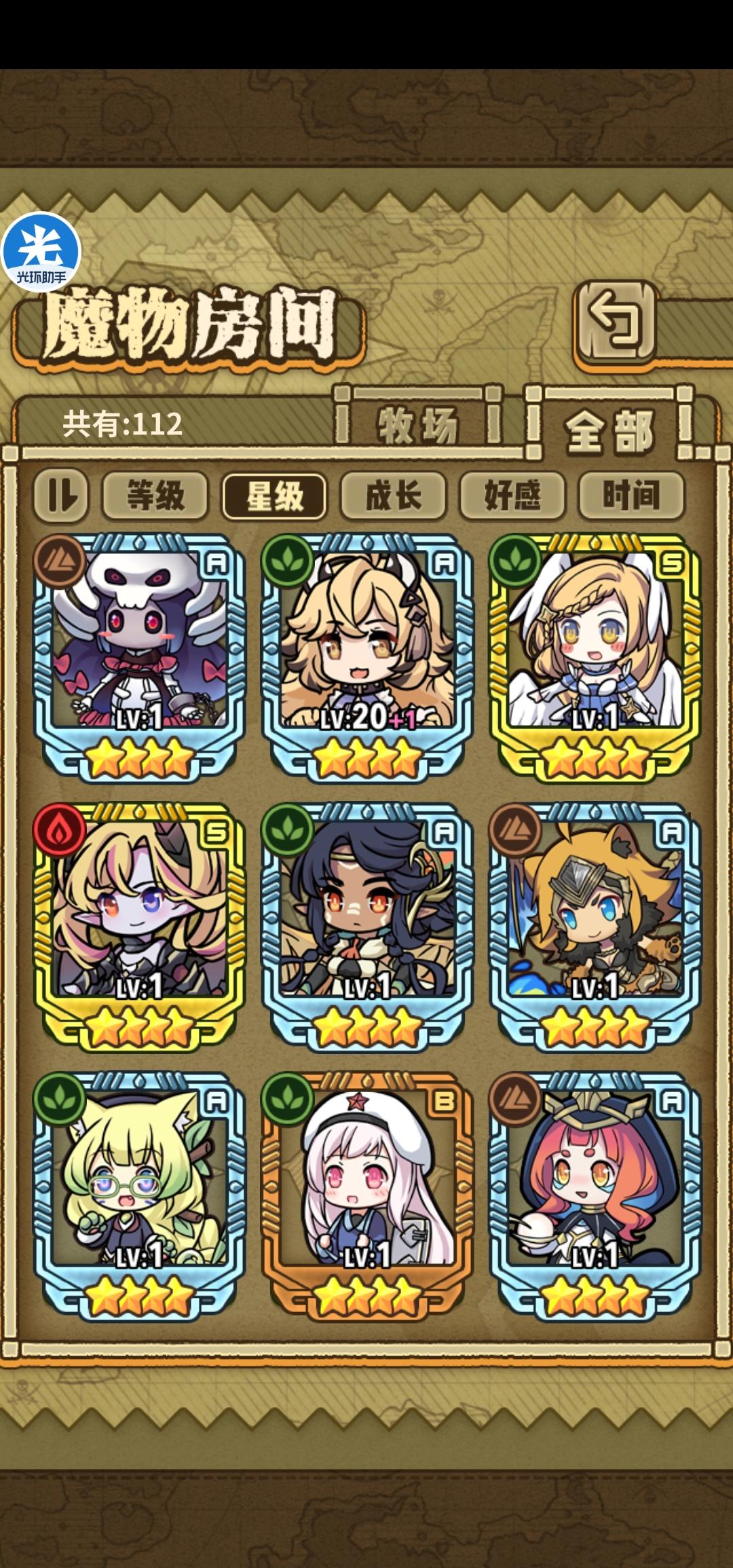Reselect the active 星级 sort option
733x1568 pixels.
coord(276,496)
